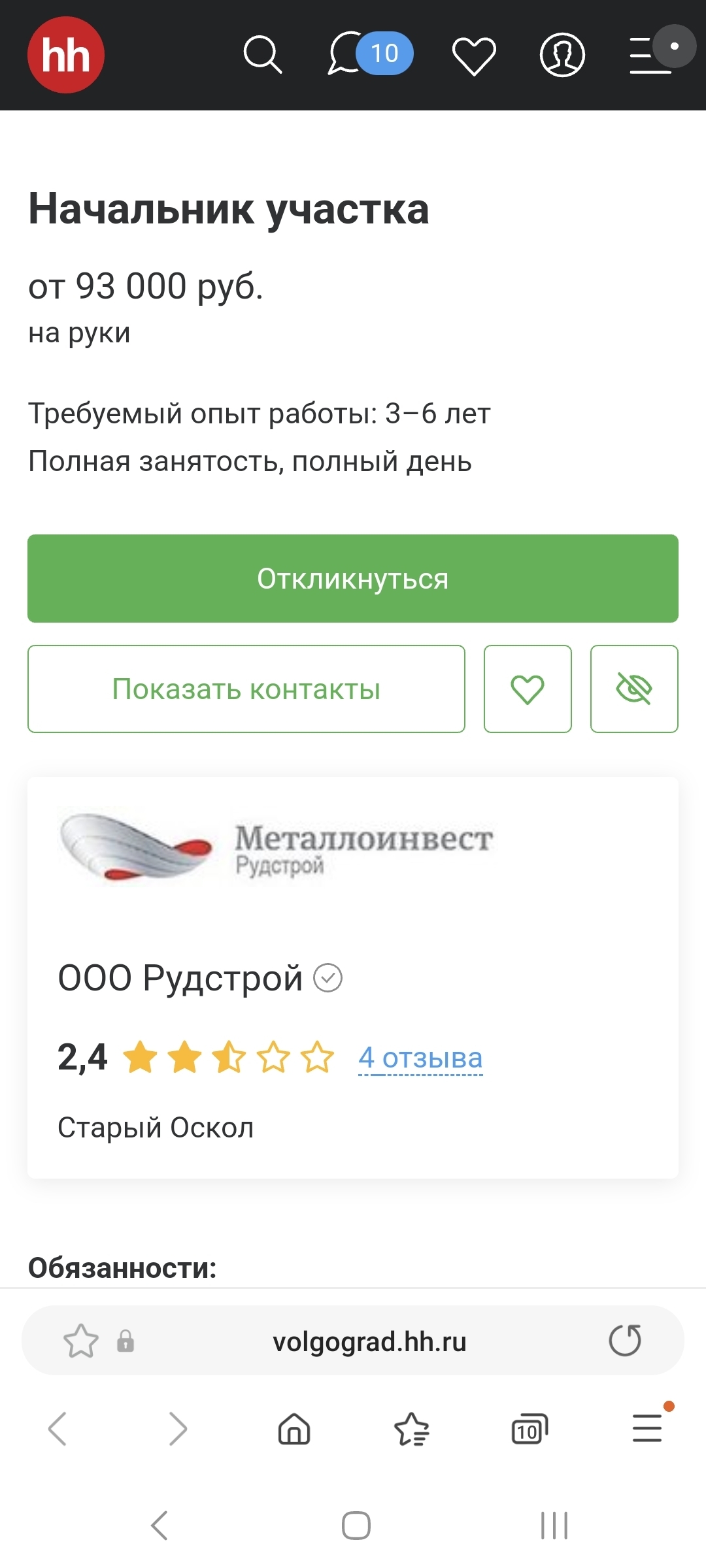This screenshot has height=1568, width=706.
Task: Open the search magnifier icon
Action: pyautogui.click(x=262, y=55)
